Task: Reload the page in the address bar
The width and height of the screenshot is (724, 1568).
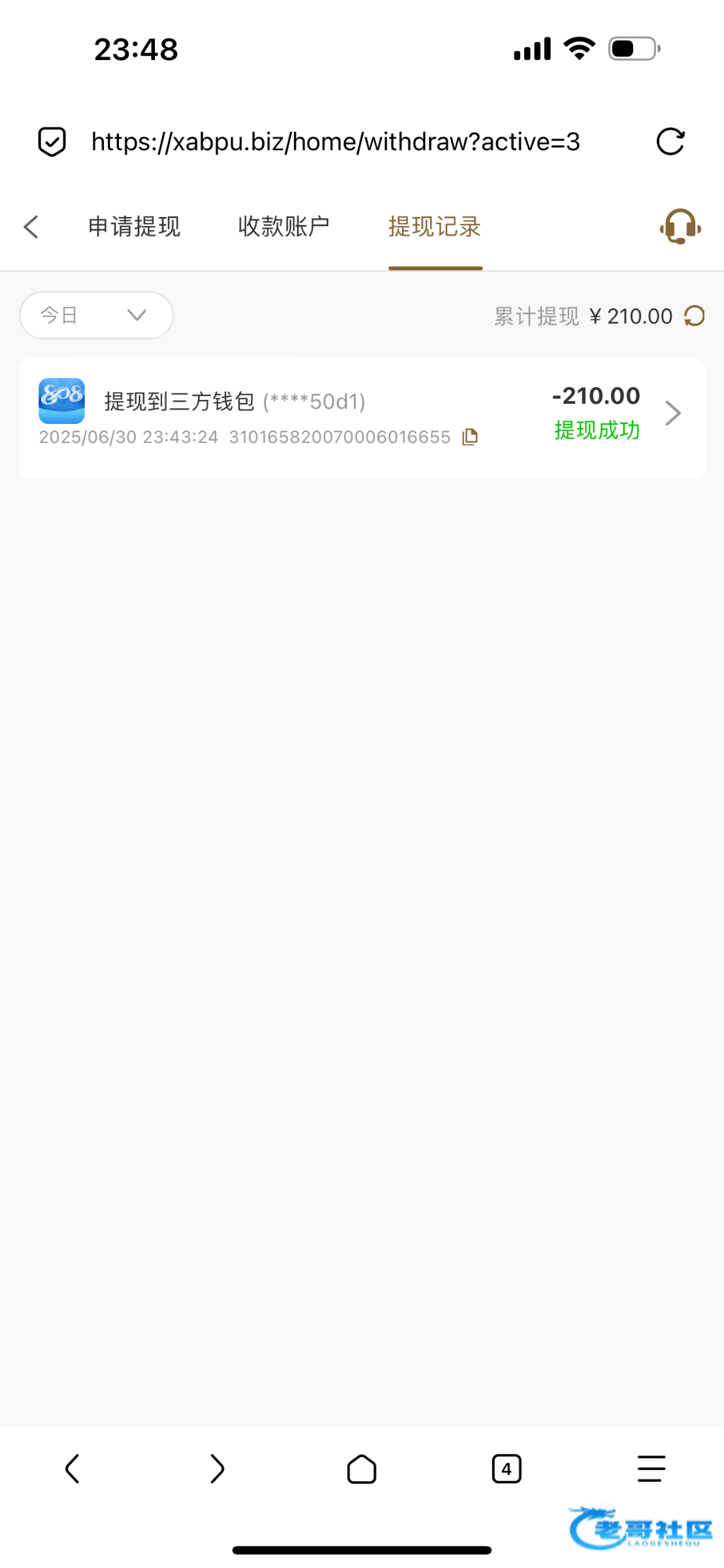Action: (670, 141)
